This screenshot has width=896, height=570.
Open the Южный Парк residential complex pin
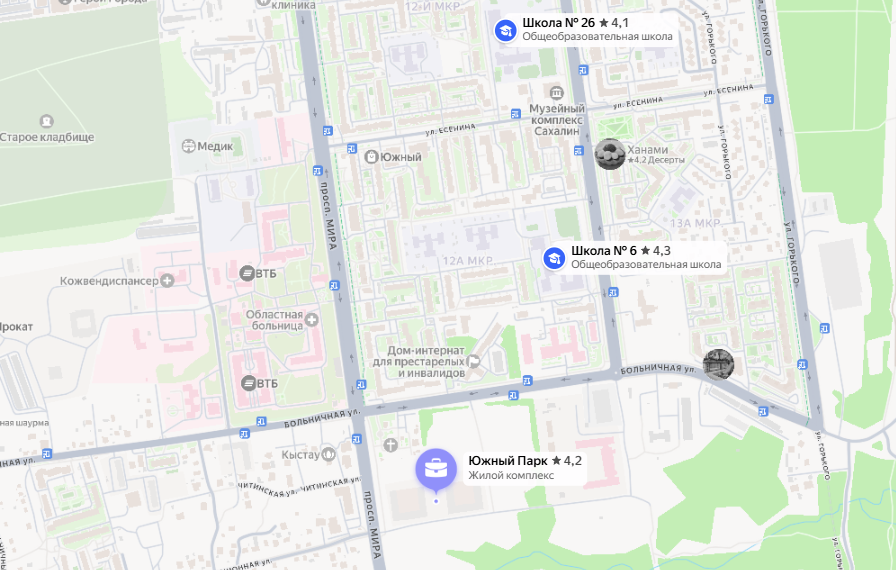(x=436, y=469)
